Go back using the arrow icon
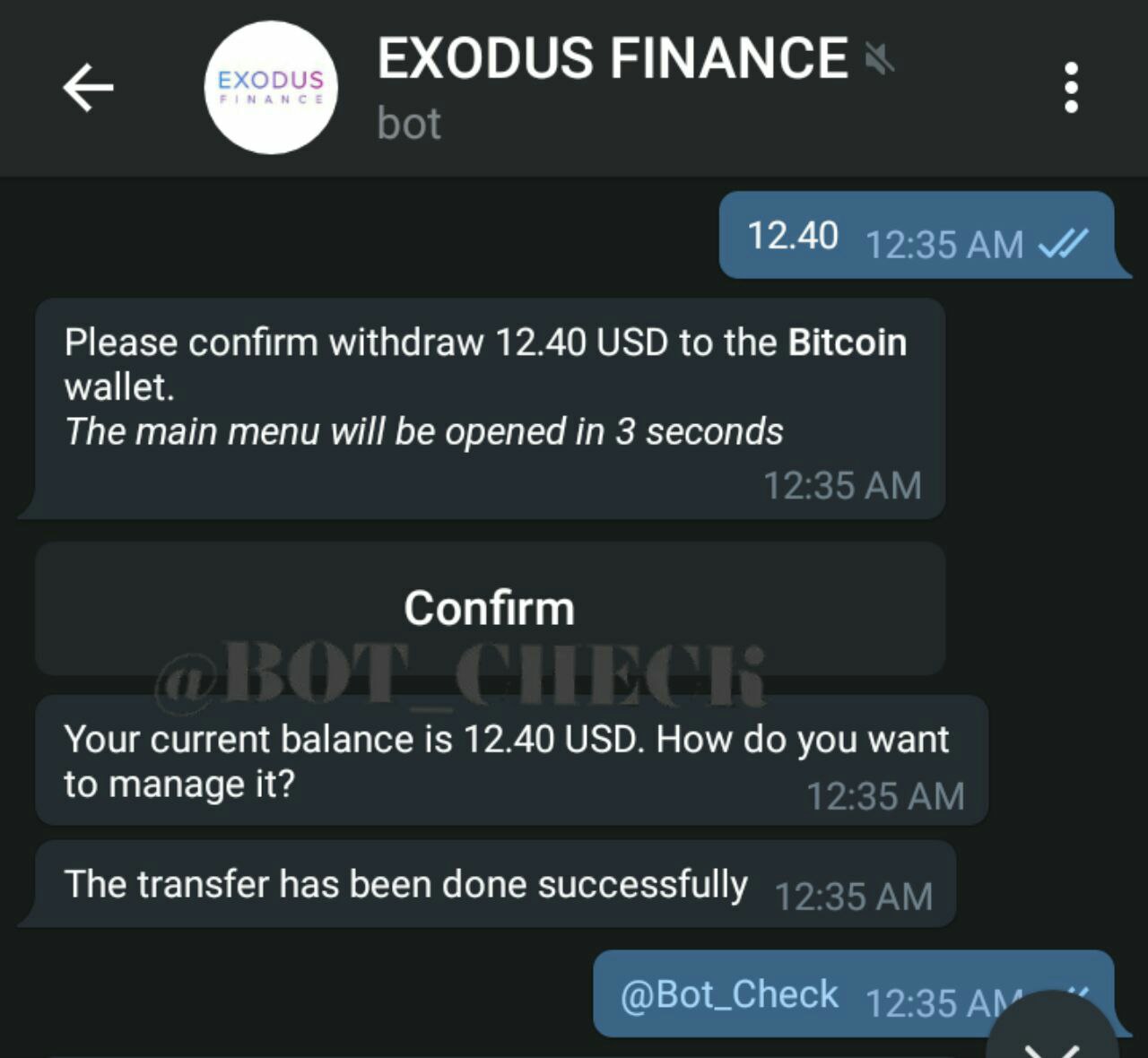 tap(88, 88)
